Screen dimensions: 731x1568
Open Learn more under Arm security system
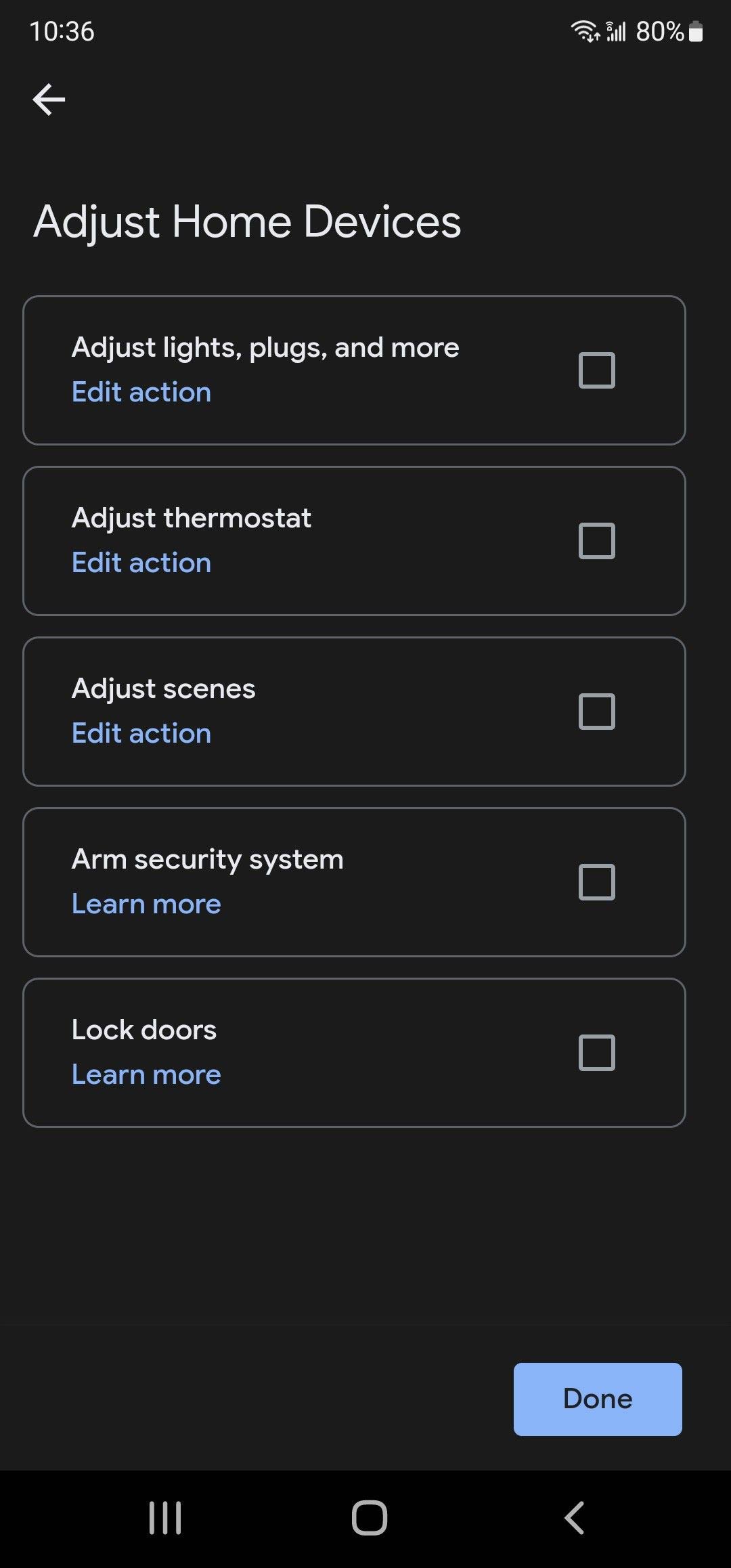(x=146, y=905)
